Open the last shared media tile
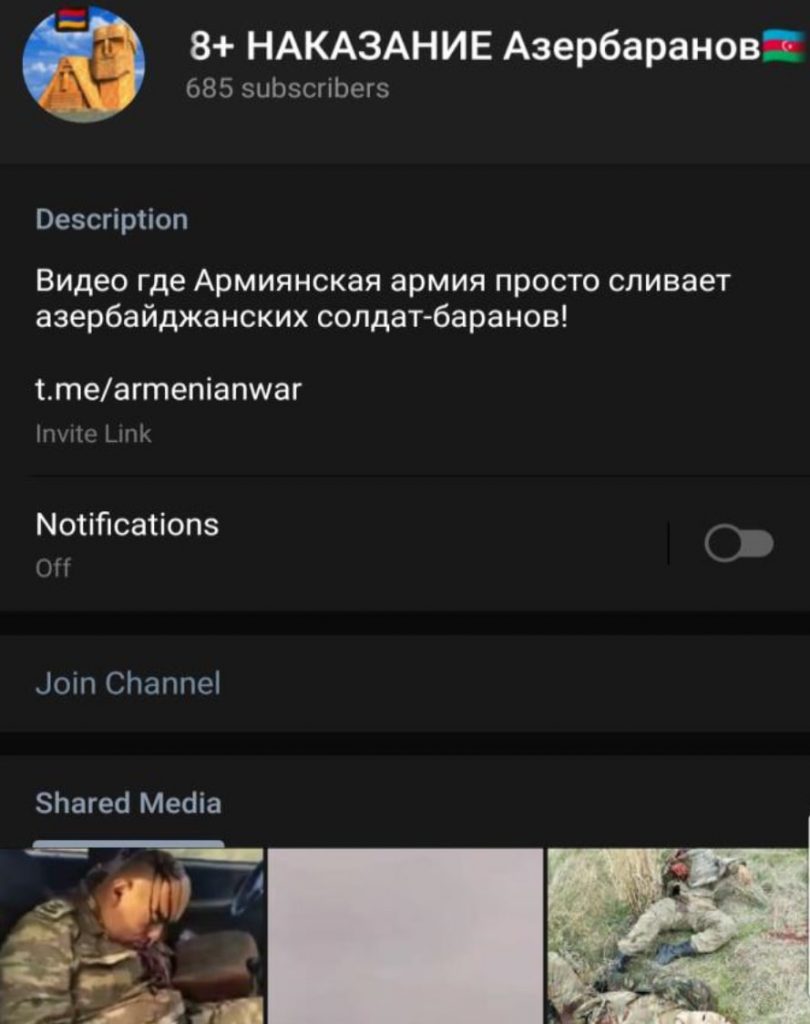The height and width of the screenshot is (1024, 810). 678,935
